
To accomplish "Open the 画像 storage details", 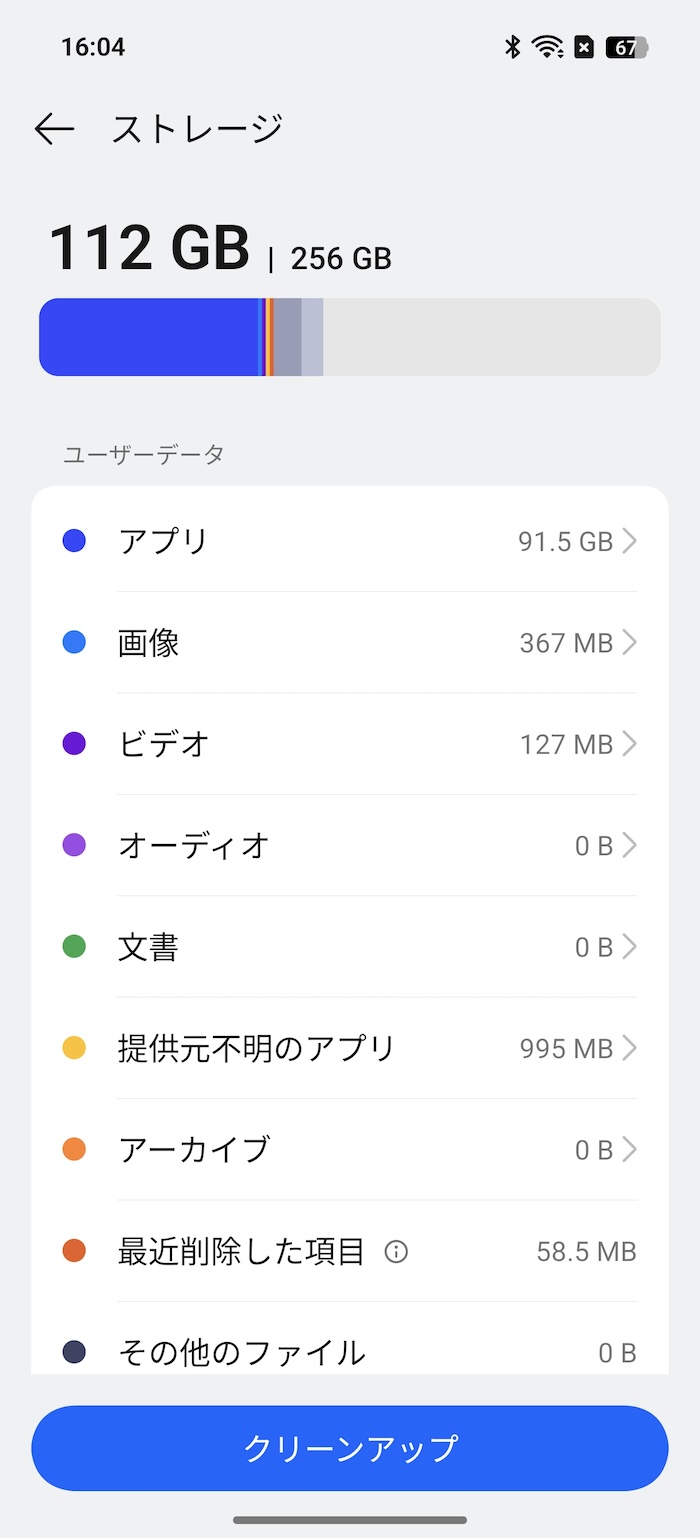I will coord(350,642).
